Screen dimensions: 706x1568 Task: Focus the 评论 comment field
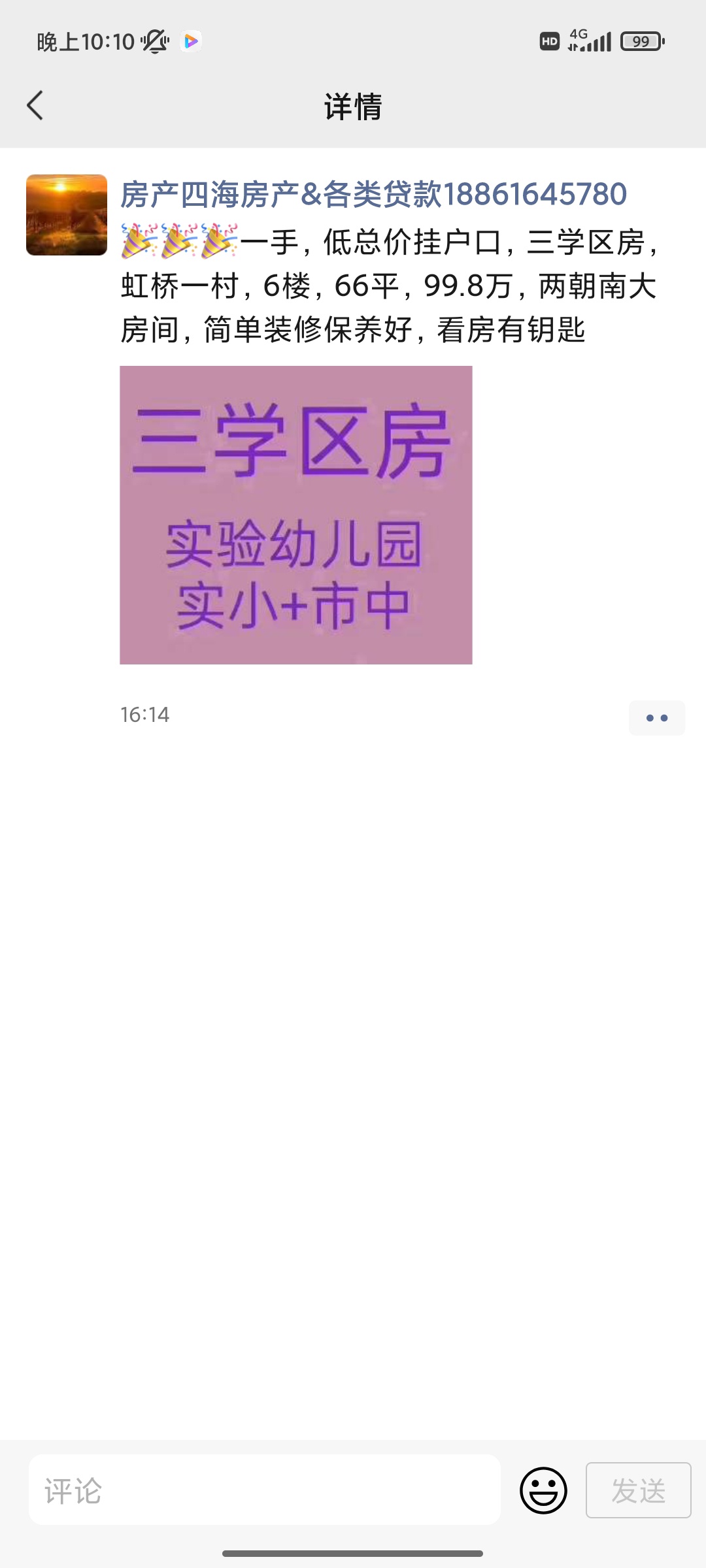[x=265, y=1490]
